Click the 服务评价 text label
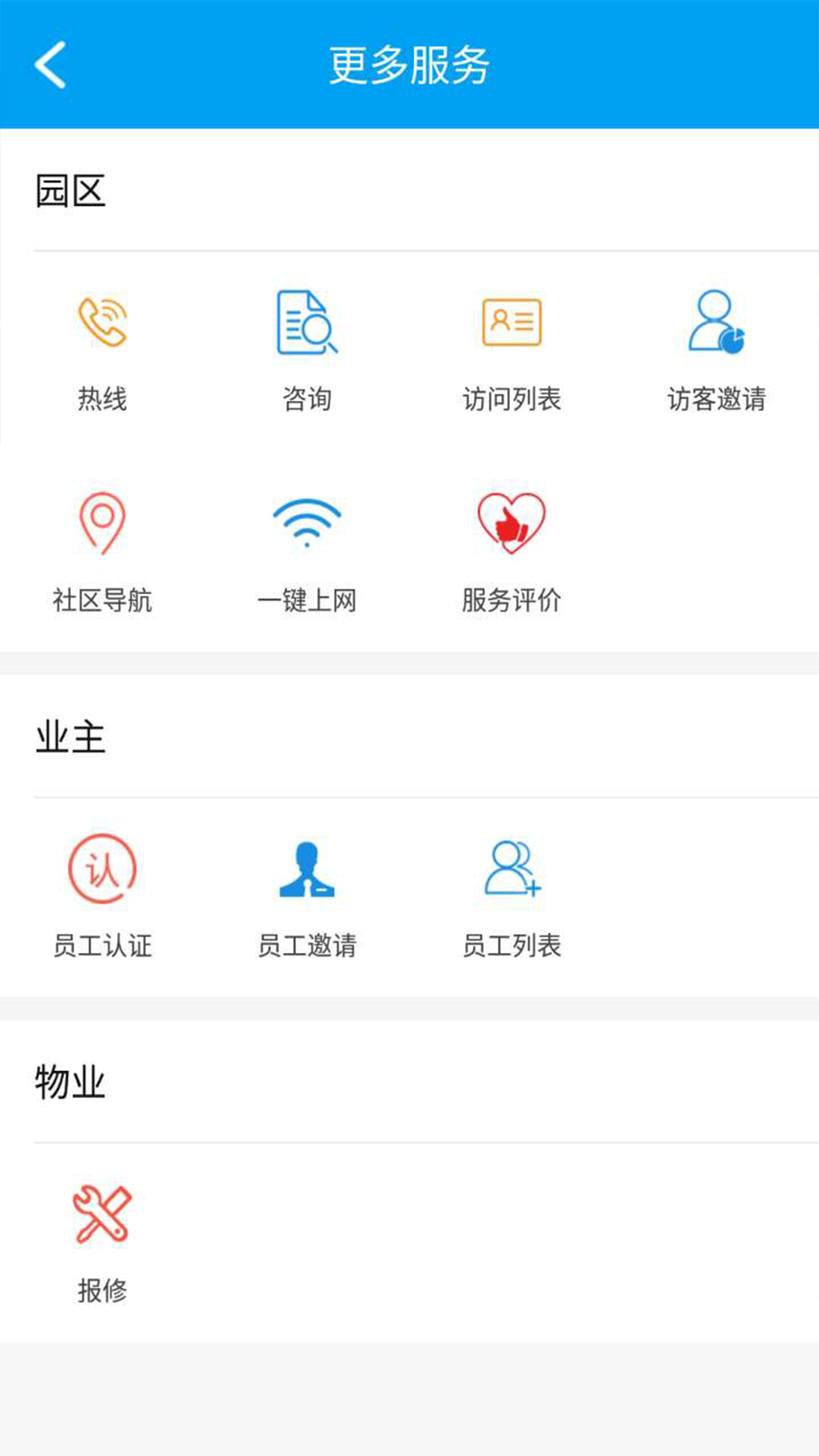The image size is (819, 1456). [x=512, y=600]
